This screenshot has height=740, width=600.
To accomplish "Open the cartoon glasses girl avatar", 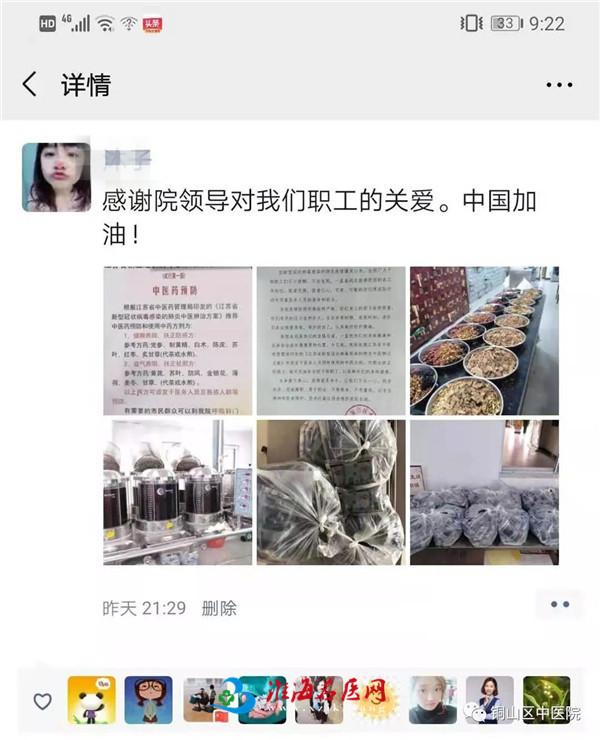I will click(x=148, y=700).
